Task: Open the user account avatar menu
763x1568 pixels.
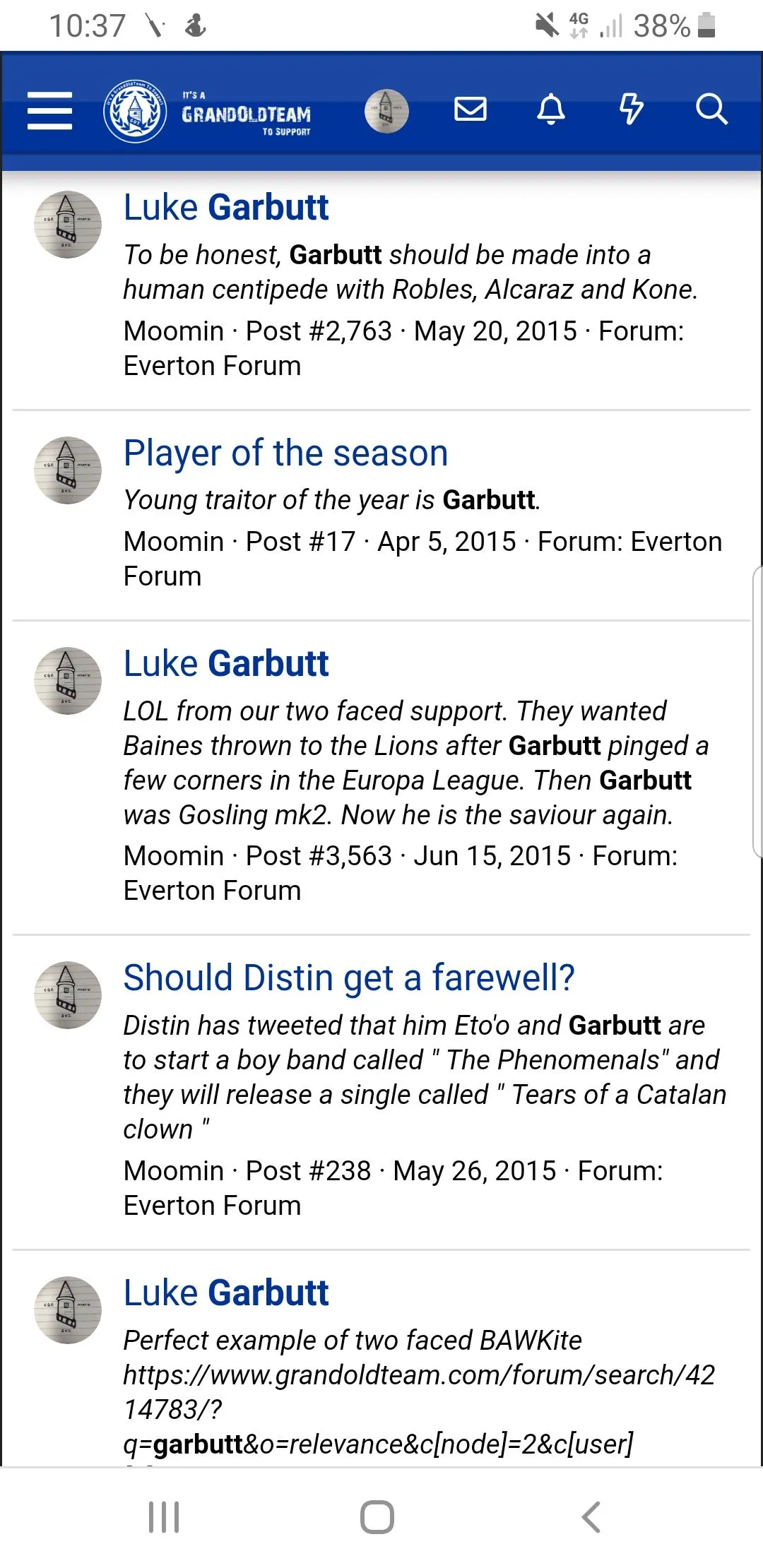Action: click(386, 111)
